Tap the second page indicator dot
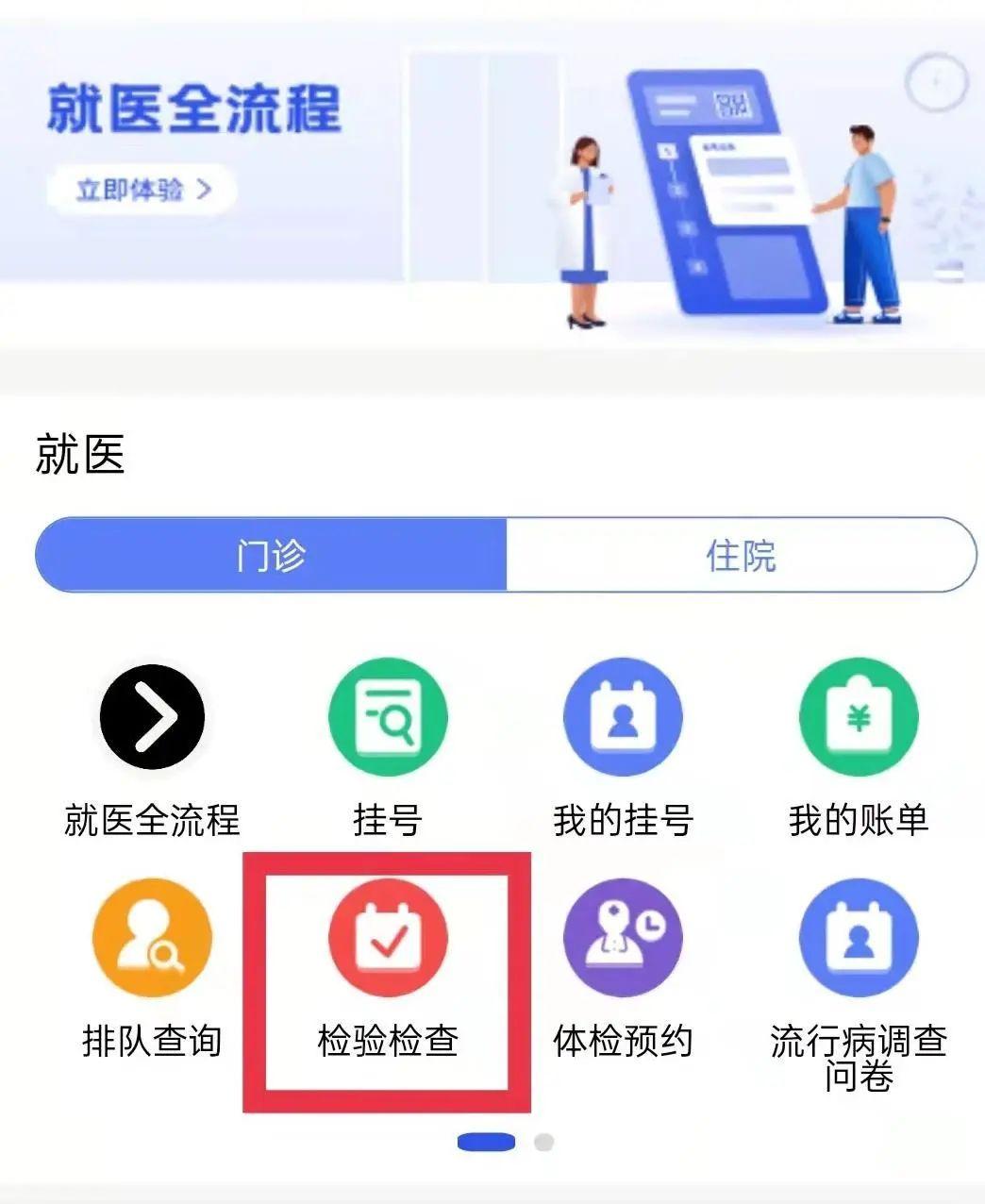985x1204 pixels. pyautogui.click(x=543, y=1143)
